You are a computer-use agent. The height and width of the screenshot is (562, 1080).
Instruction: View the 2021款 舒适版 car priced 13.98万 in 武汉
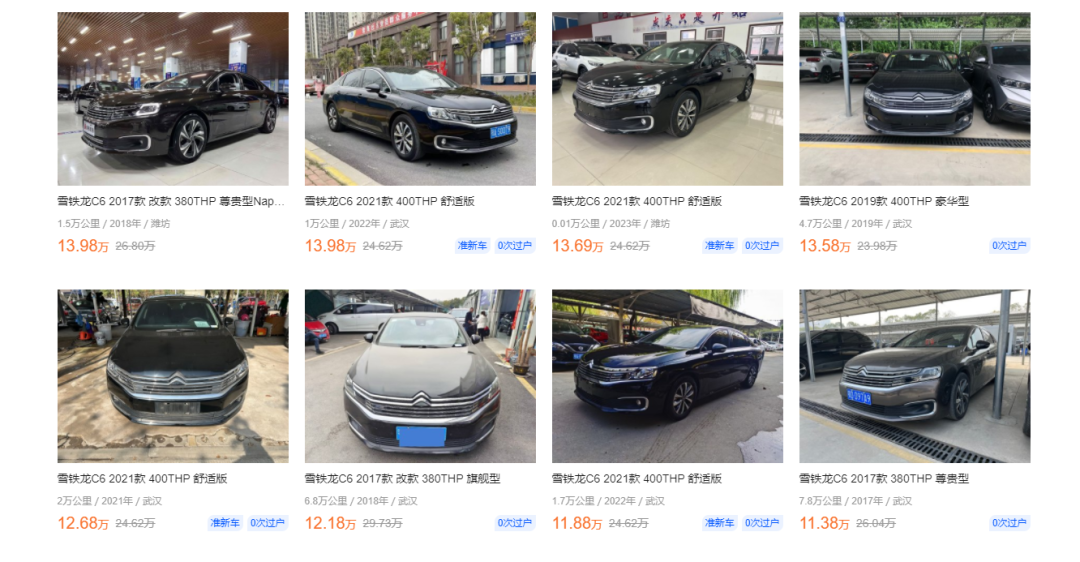[419, 100]
